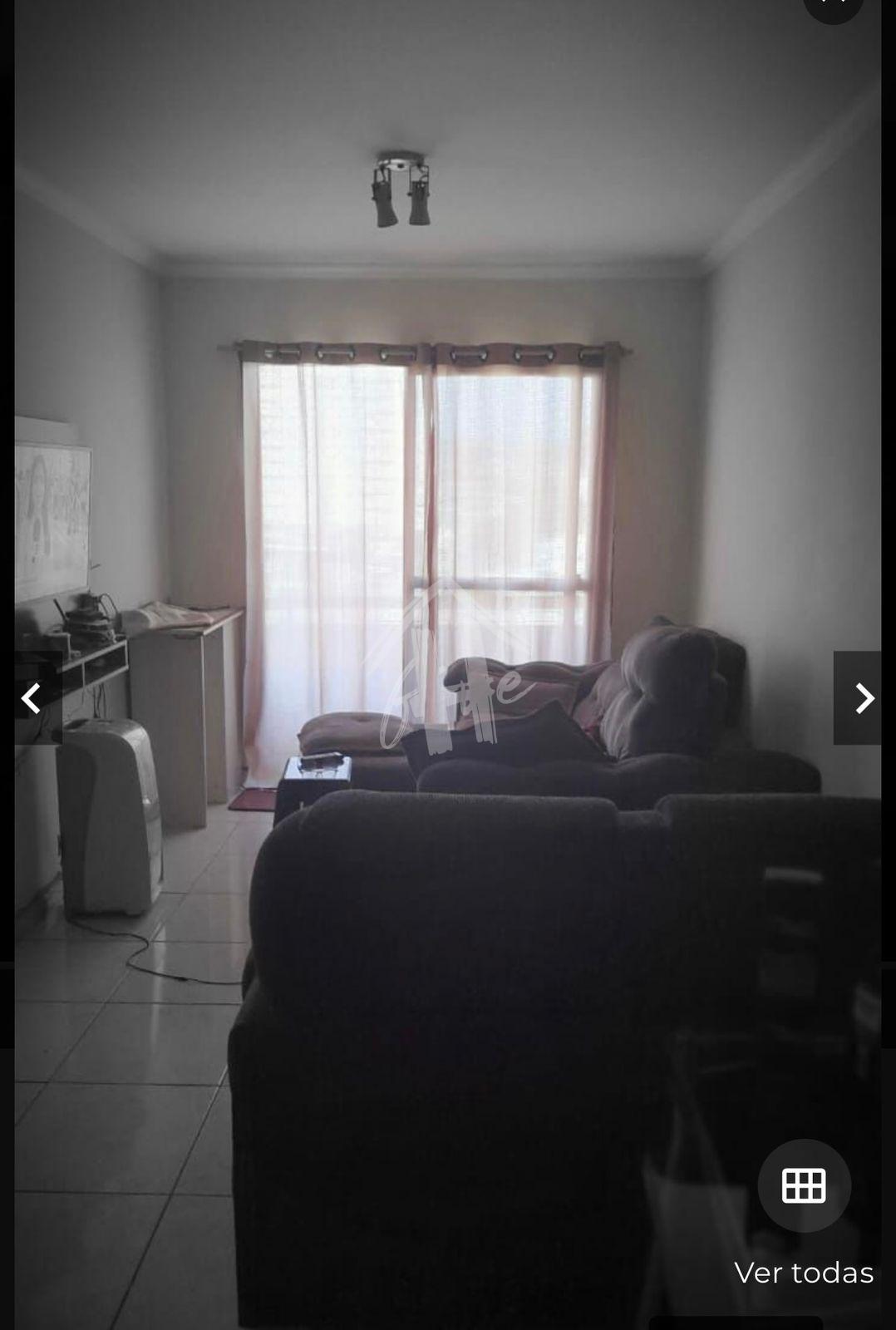The image size is (896, 1330).
Task: Close the photo viewer
Action: coord(833,5)
